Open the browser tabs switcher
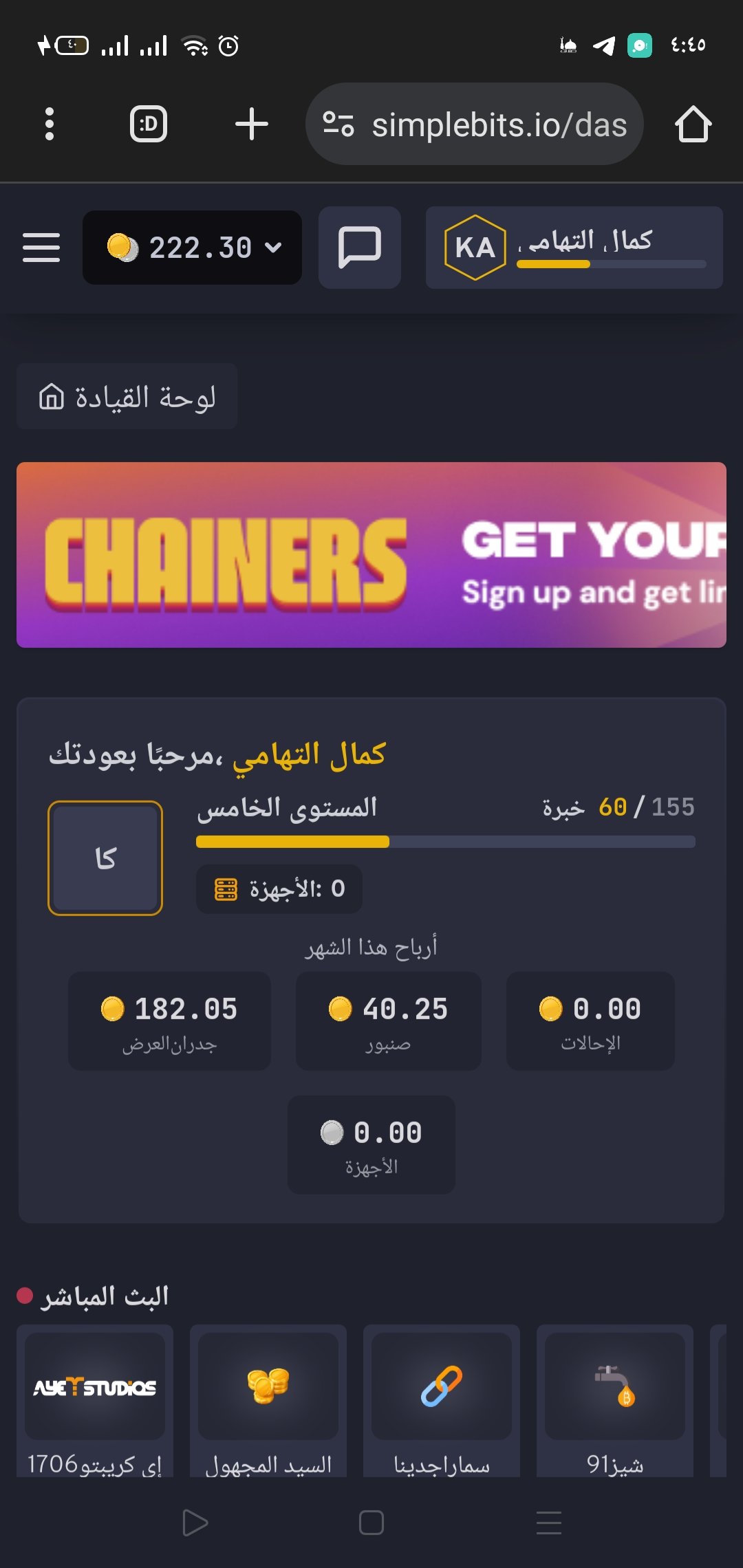This screenshot has height=1568, width=743. [149, 124]
